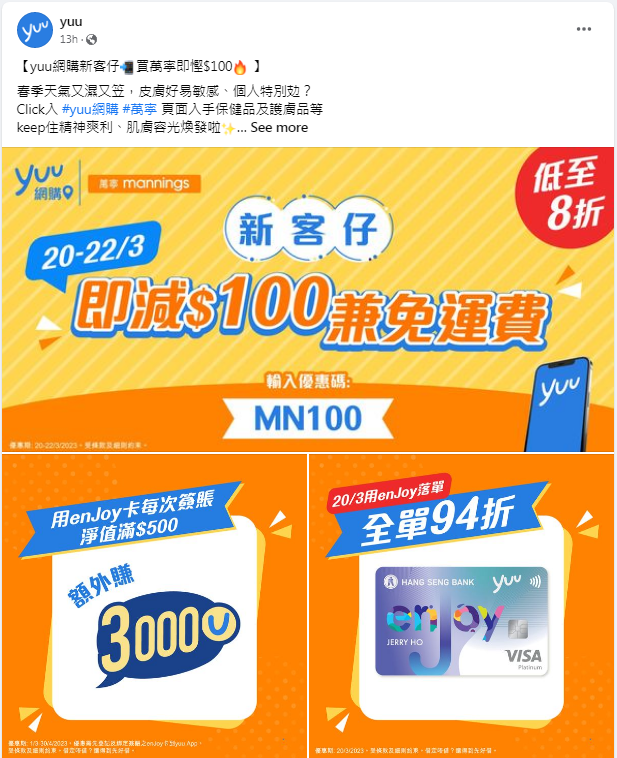617x758 pixels.
Task: Open the 額外賺 3000 points image
Action: 154,605
